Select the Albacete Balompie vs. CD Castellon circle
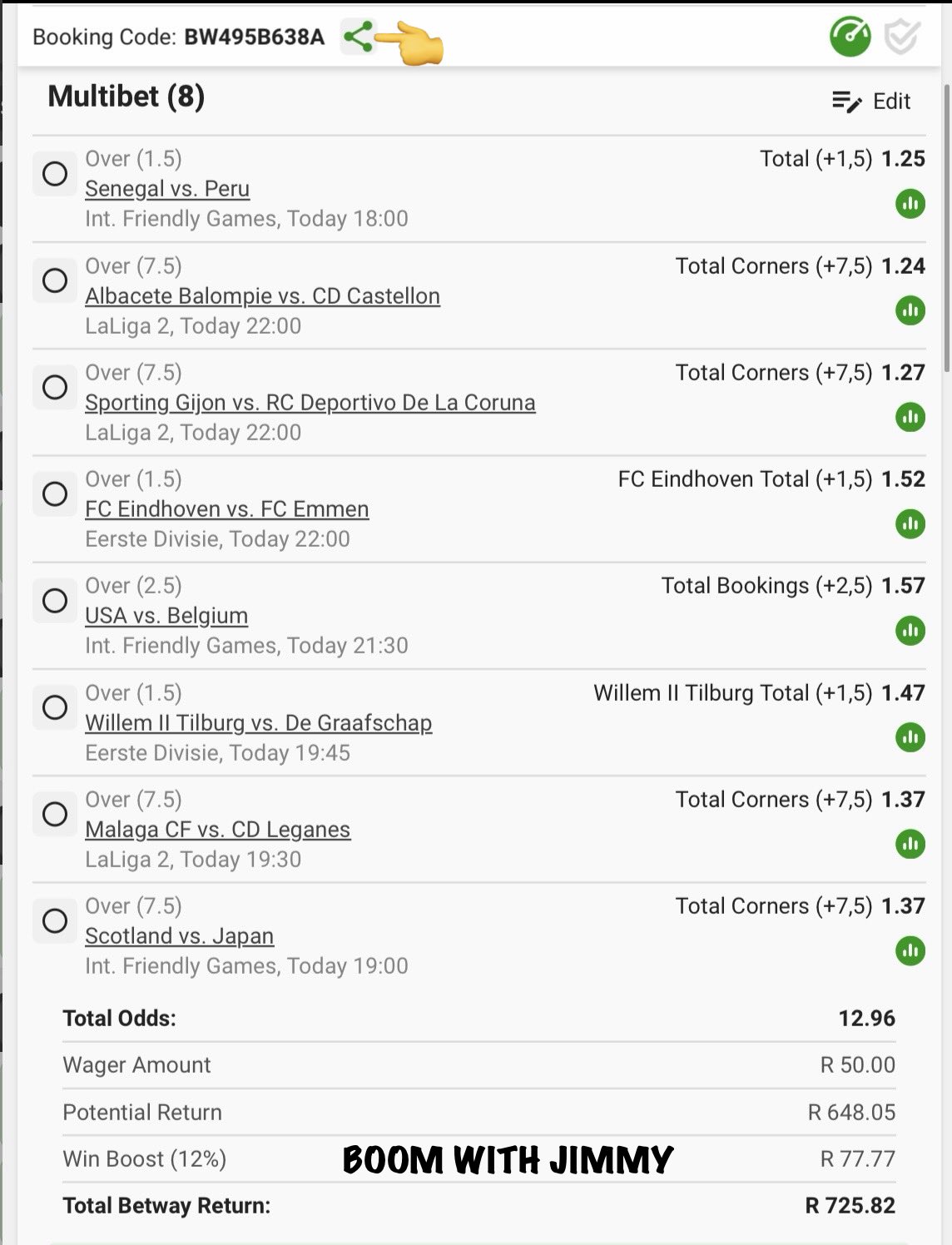The width and height of the screenshot is (952, 1245). click(x=55, y=280)
